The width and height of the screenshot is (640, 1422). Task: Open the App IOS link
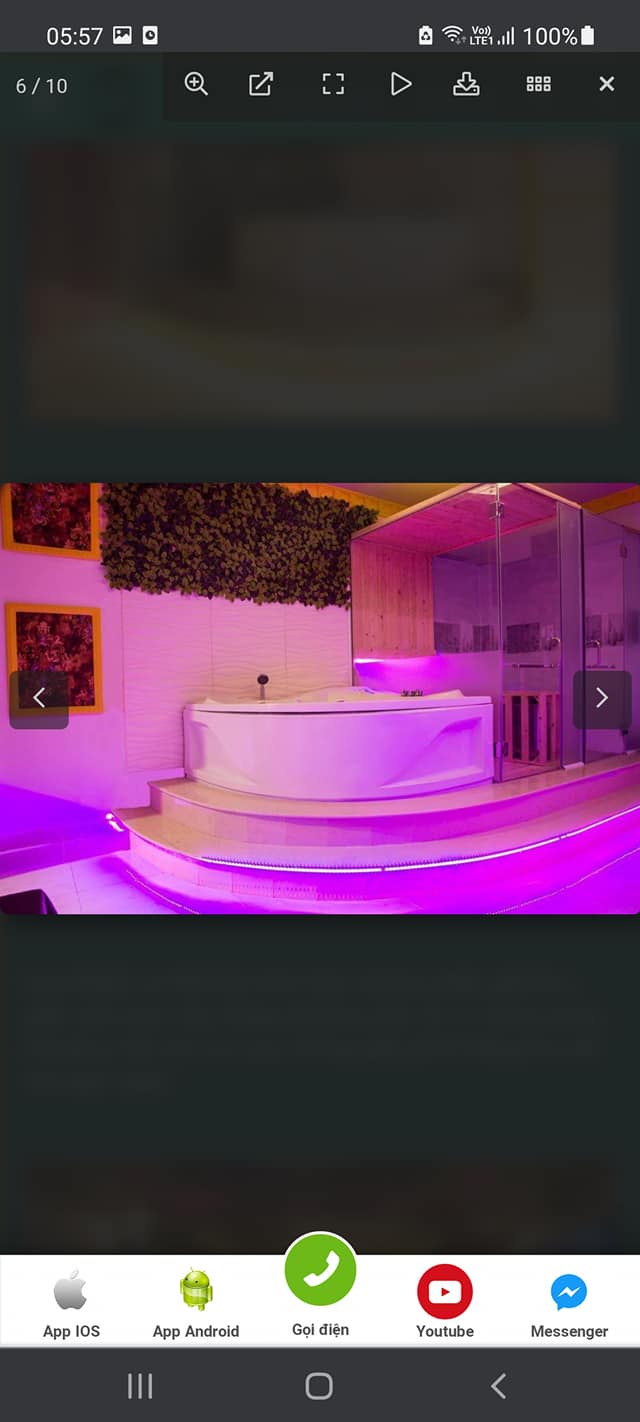tap(71, 1303)
